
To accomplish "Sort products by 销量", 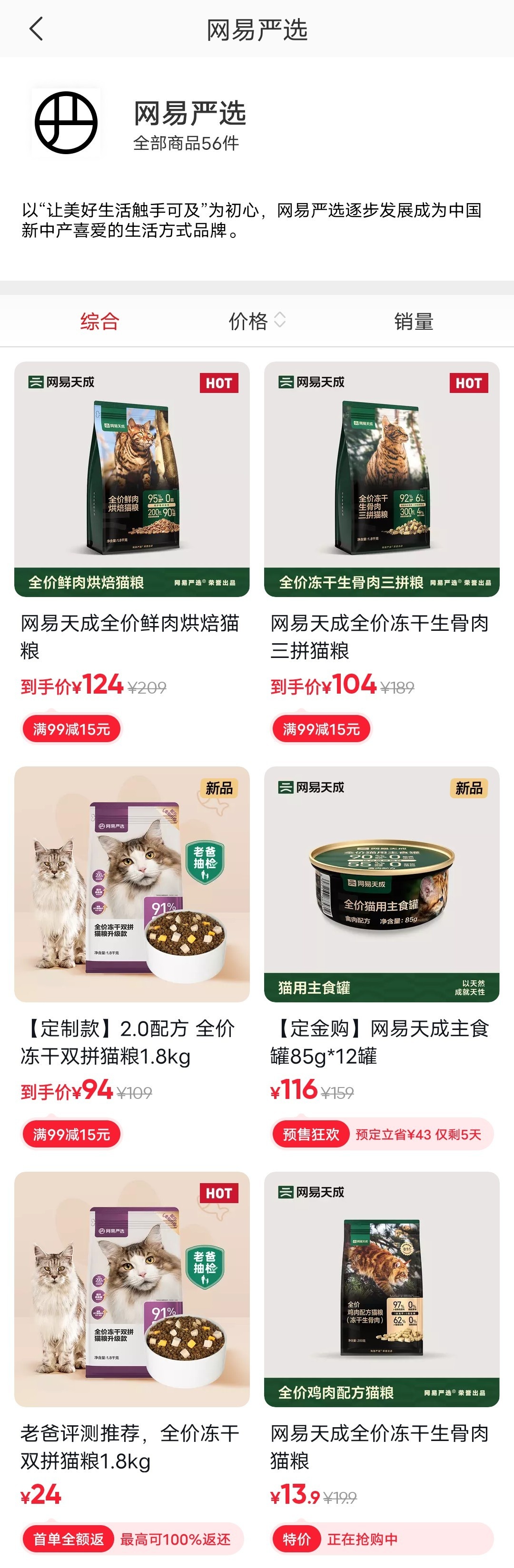I will [x=414, y=321].
